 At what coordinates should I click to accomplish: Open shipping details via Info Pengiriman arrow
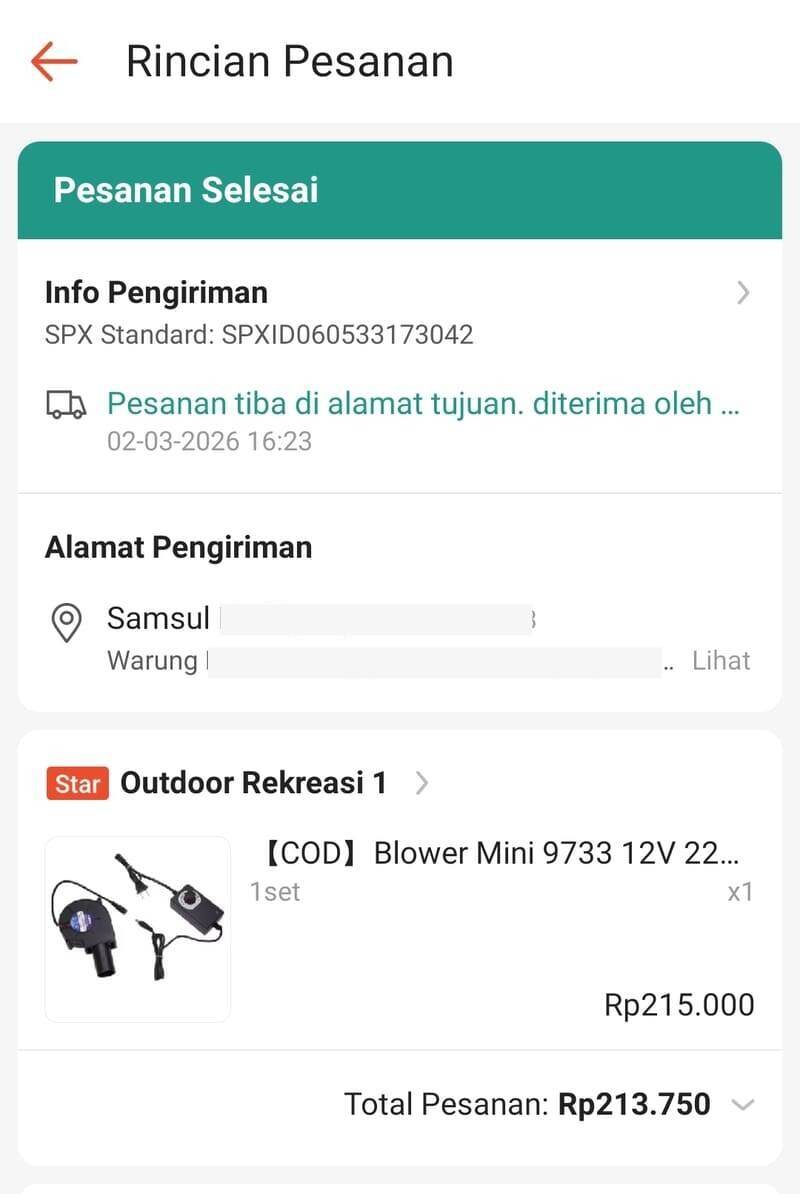click(742, 292)
